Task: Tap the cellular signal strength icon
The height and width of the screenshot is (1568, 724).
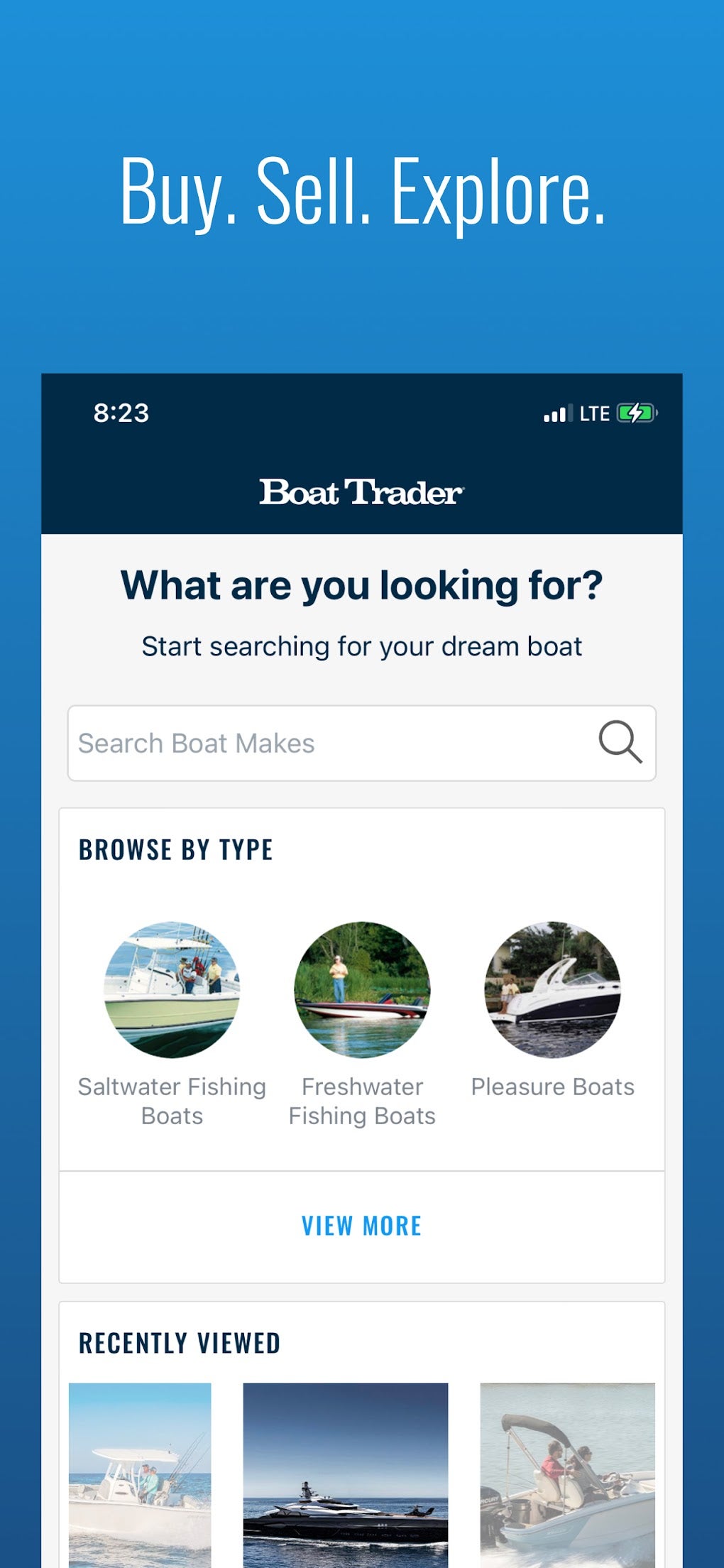Action: [x=559, y=413]
